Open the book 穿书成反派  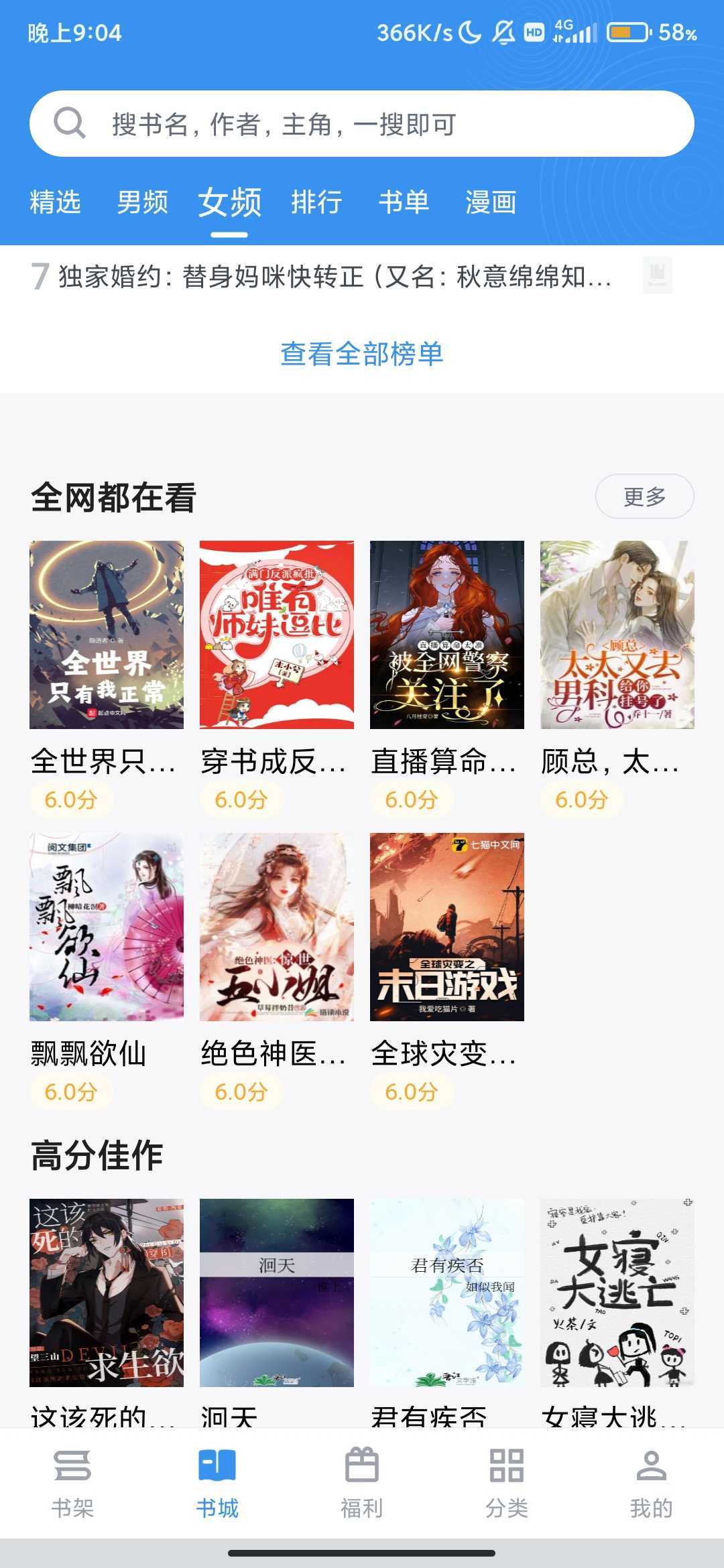coord(277,635)
